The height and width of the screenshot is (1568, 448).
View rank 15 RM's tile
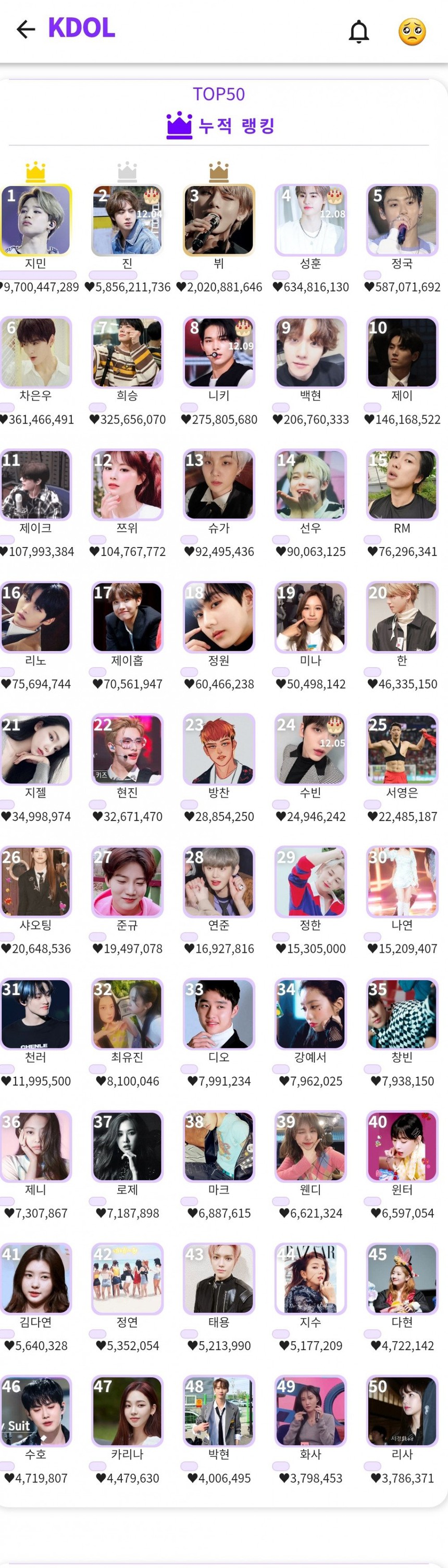point(402,485)
